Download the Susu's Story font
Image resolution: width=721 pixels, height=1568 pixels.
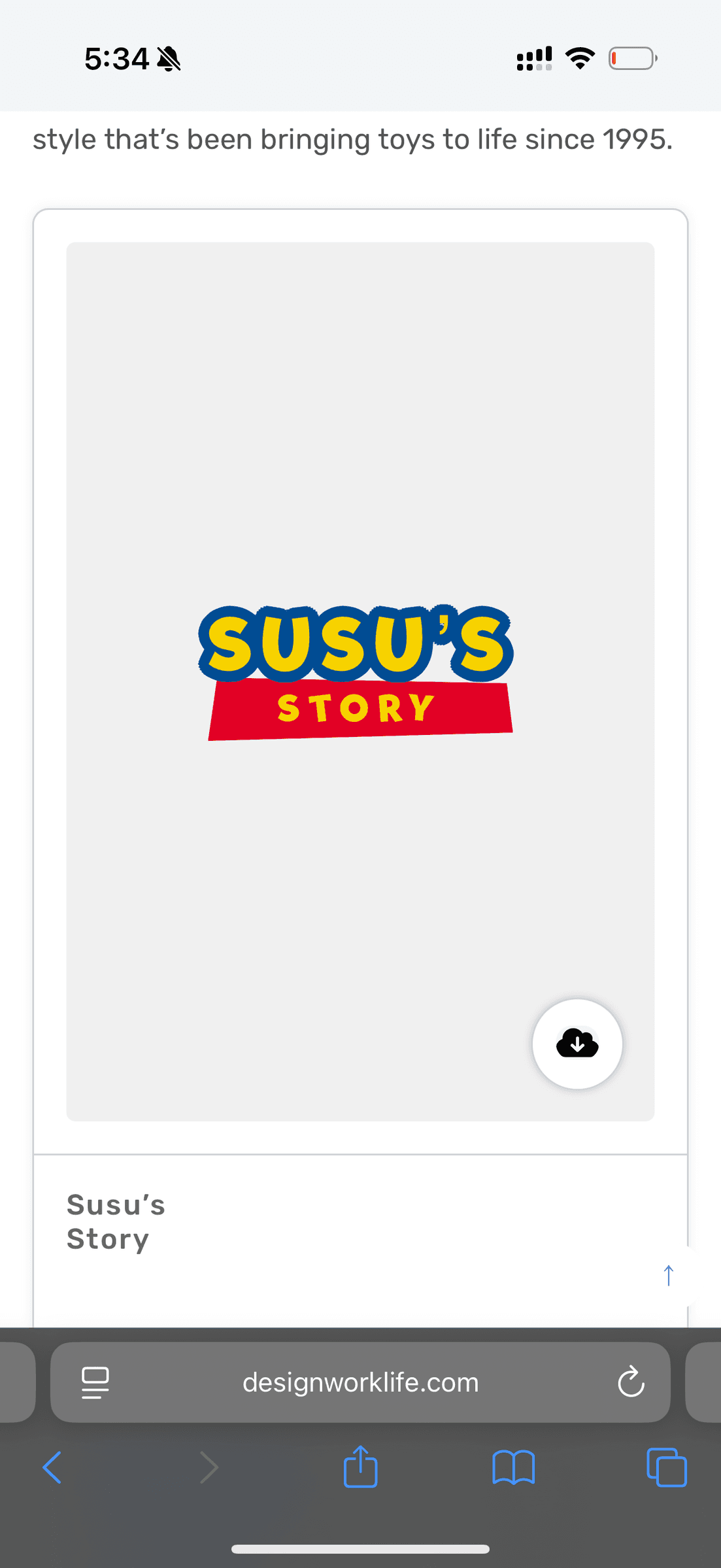pyautogui.click(x=577, y=1044)
